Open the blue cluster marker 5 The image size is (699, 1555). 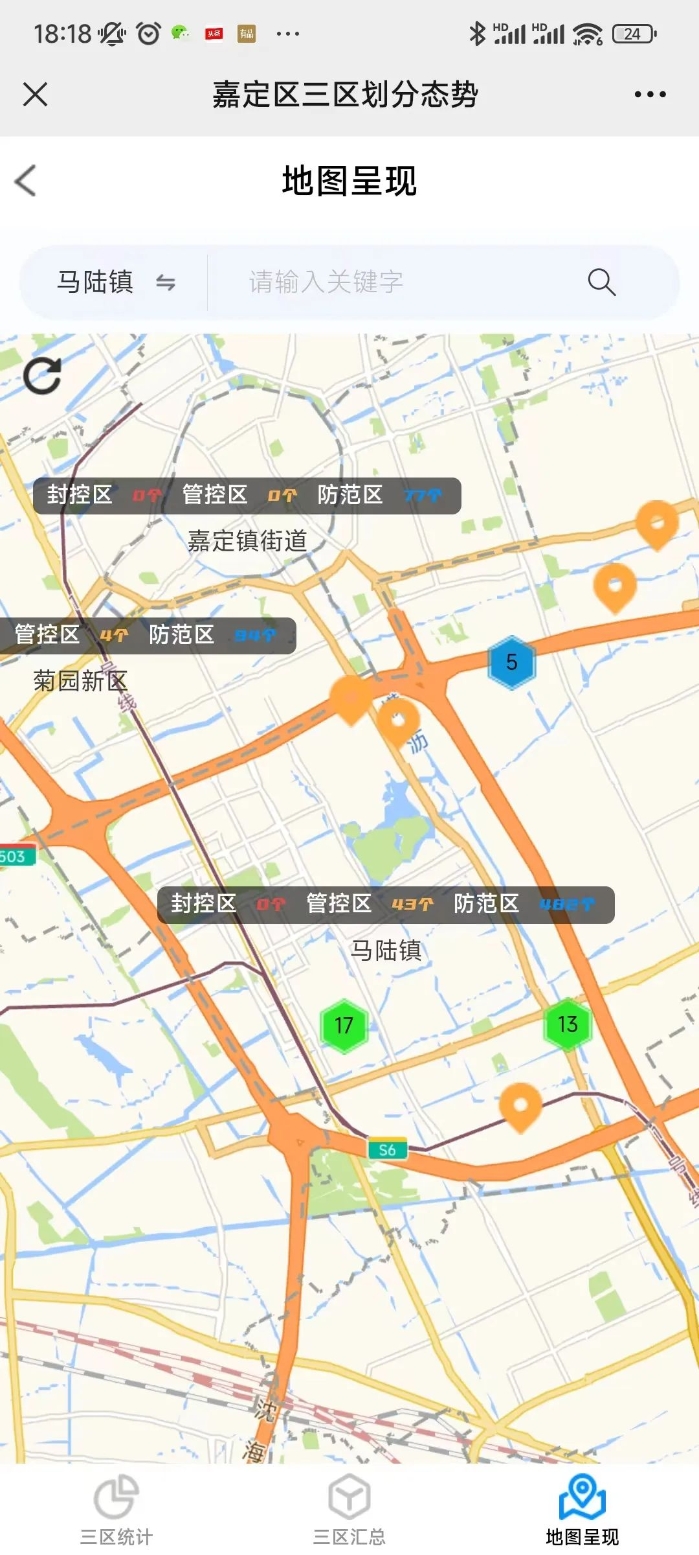click(x=512, y=662)
